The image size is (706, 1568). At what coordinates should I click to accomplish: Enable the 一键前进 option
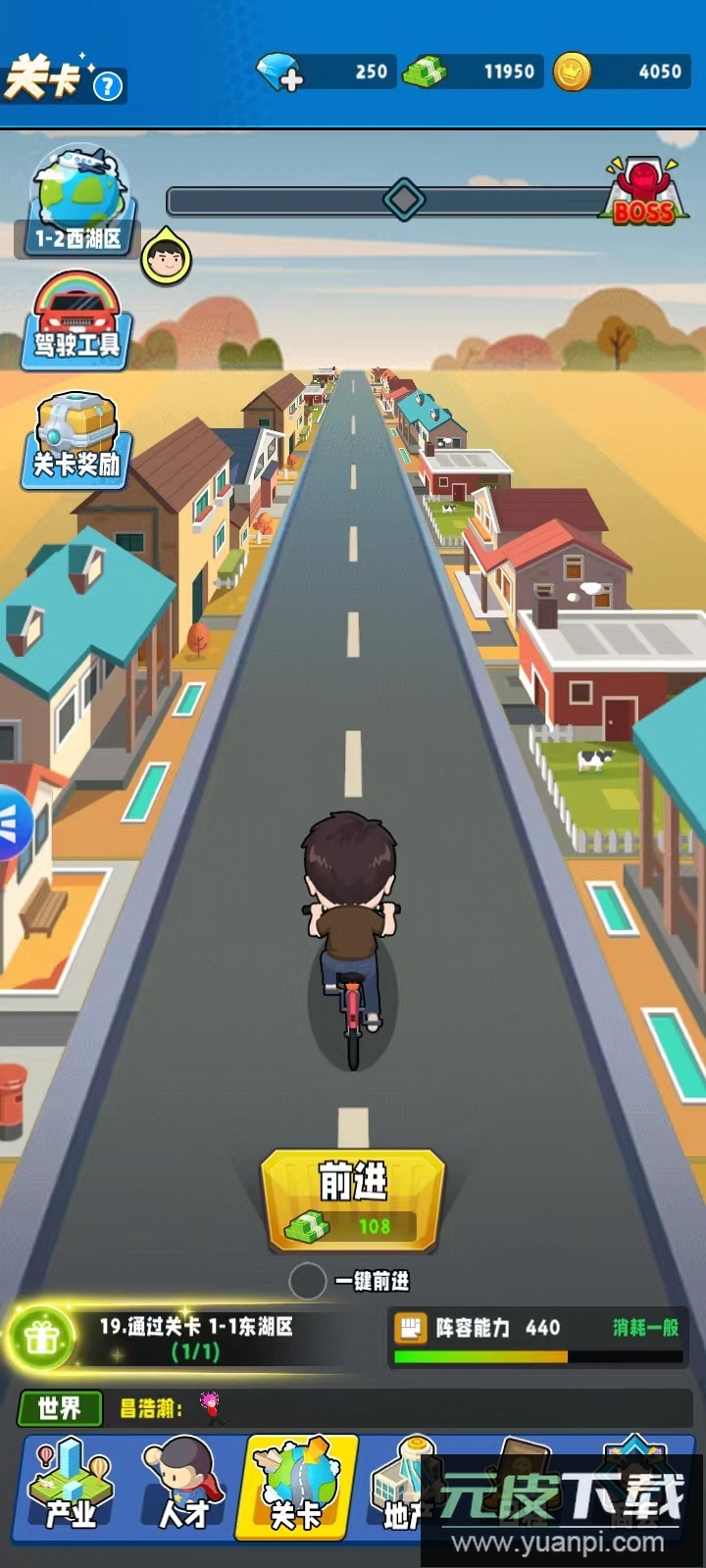tap(308, 1281)
